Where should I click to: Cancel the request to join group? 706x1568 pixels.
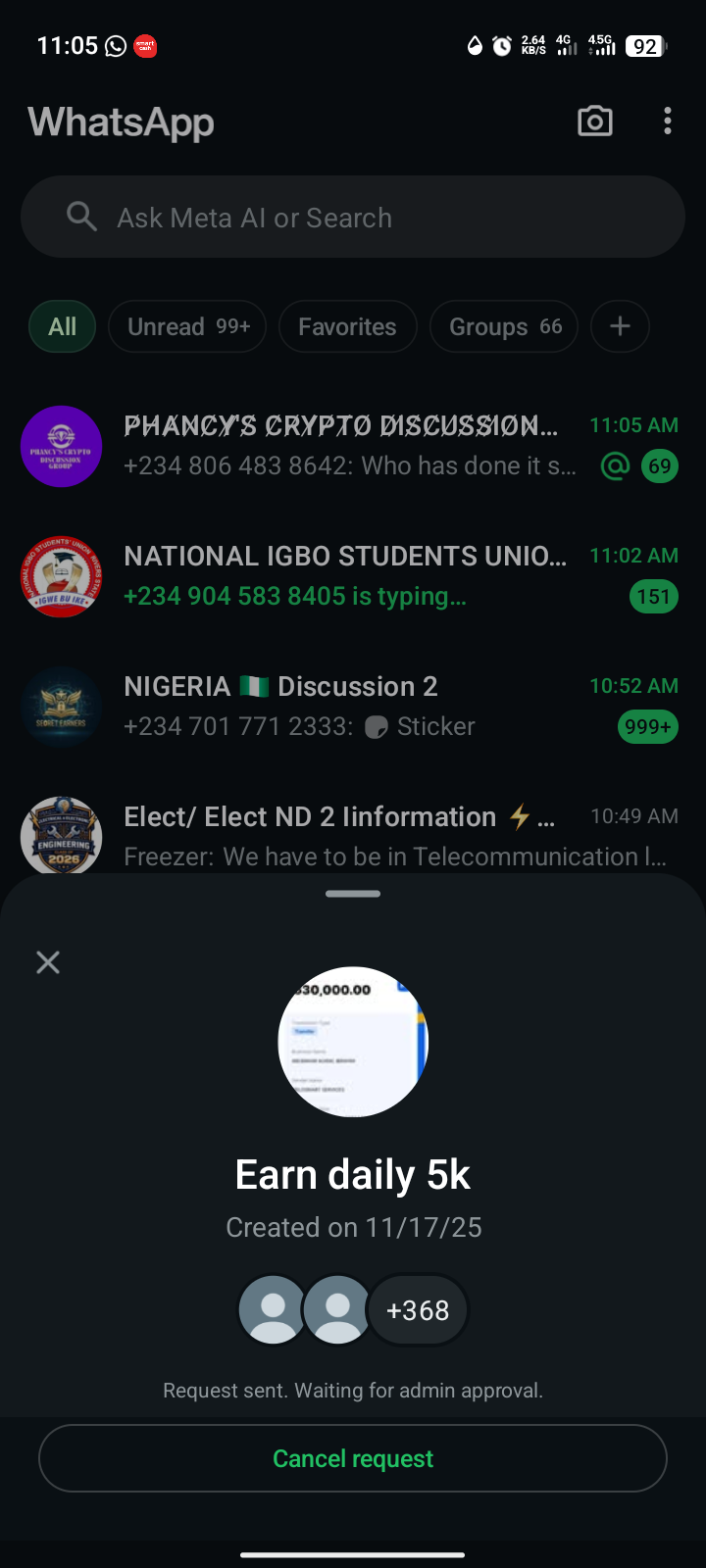(353, 1458)
